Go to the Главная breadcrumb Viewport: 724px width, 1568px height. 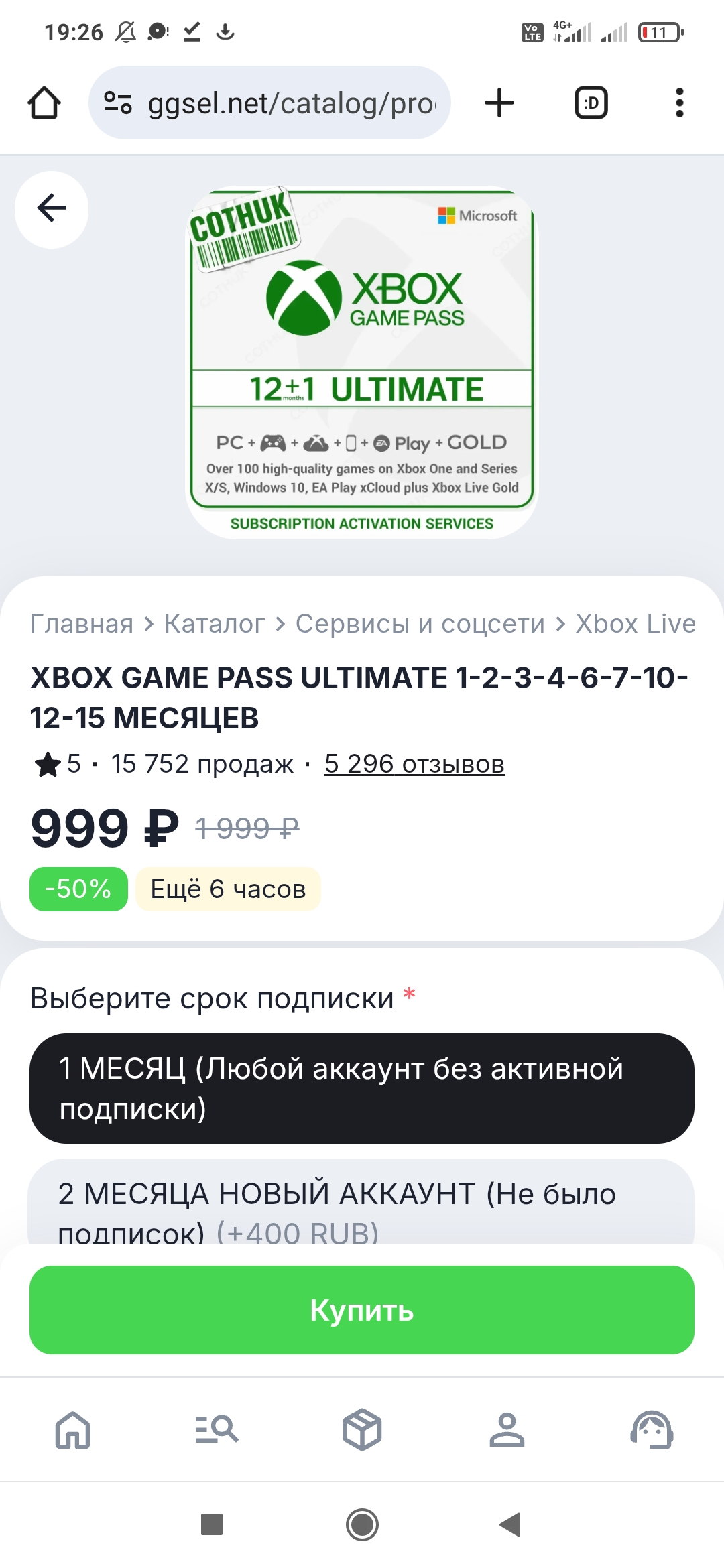[x=82, y=624]
